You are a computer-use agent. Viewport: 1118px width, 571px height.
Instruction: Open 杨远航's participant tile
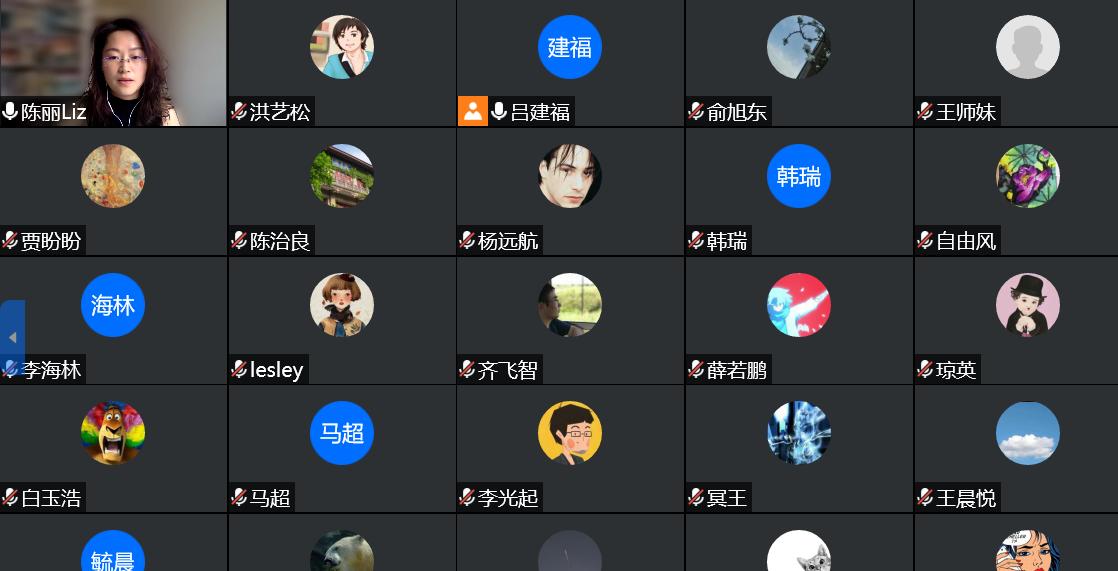pyautogui.click(x=569, y=190)
